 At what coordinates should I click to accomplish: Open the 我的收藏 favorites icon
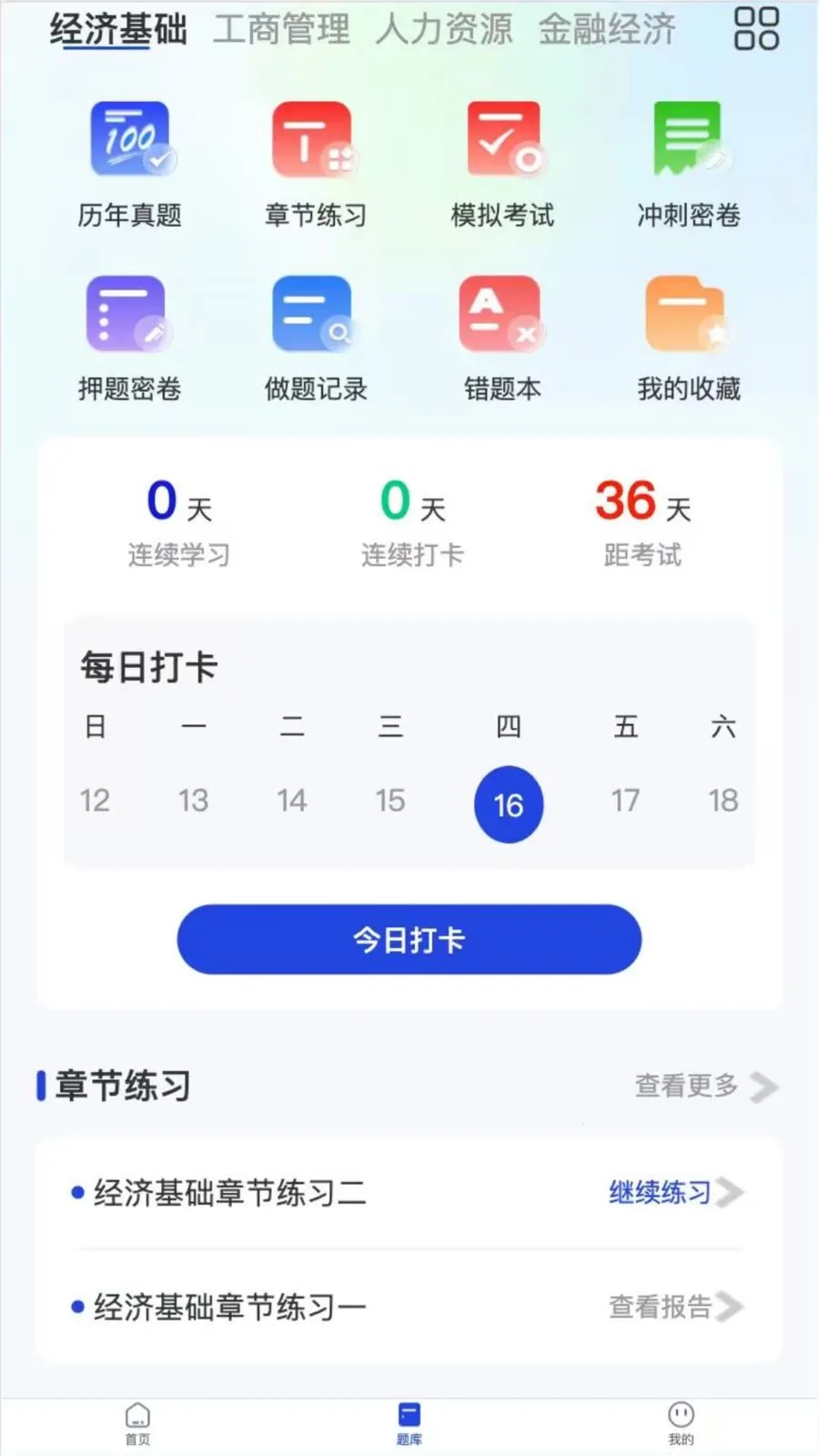point(687,313)
